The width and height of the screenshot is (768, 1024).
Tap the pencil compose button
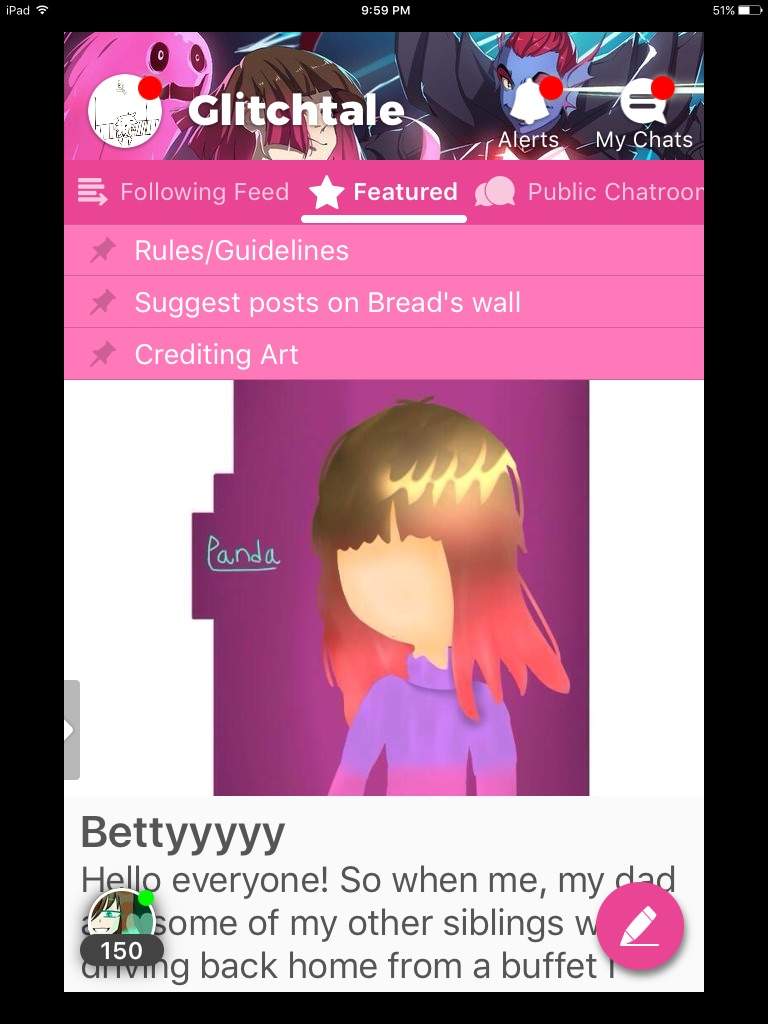(640, 927)
